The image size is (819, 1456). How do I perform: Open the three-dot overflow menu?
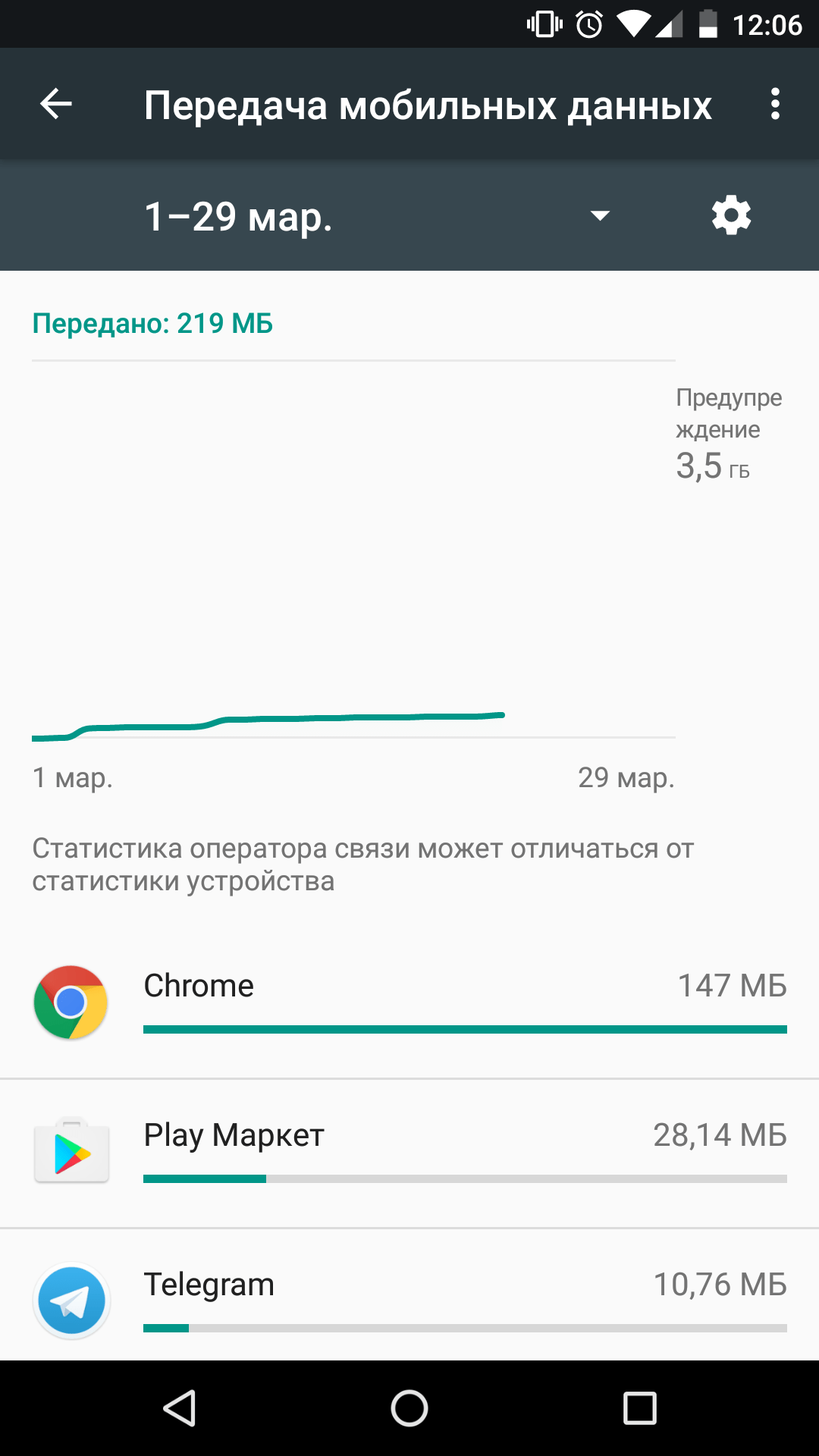click(774, 104)
